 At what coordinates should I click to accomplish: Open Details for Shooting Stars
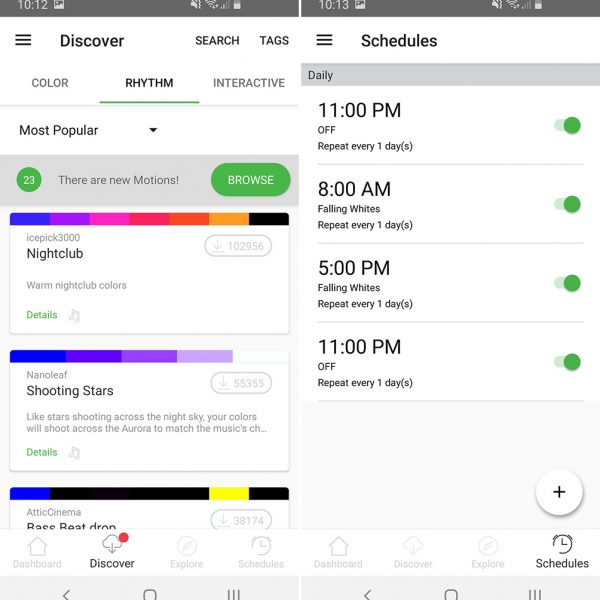coord(42,452)
